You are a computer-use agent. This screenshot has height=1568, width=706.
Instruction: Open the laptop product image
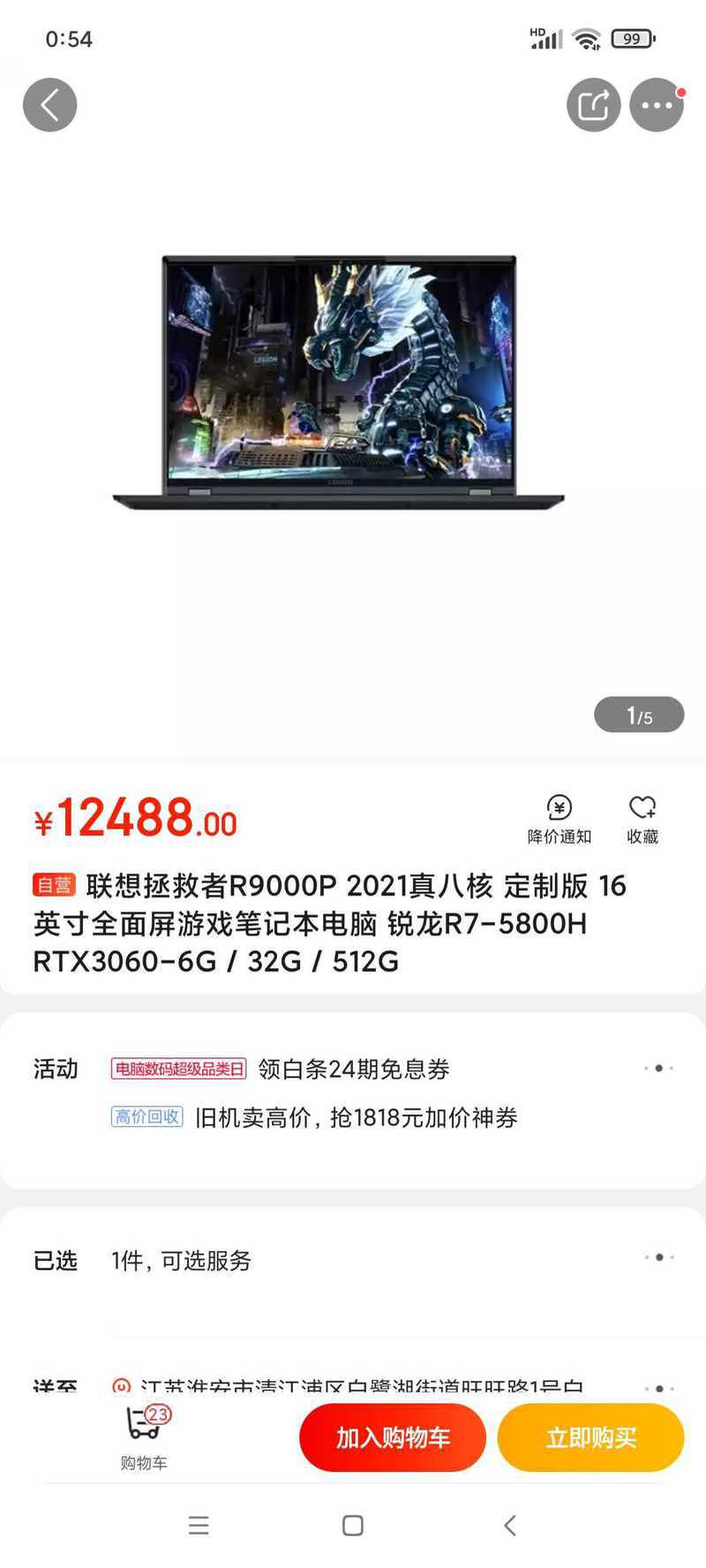(339, 381)
